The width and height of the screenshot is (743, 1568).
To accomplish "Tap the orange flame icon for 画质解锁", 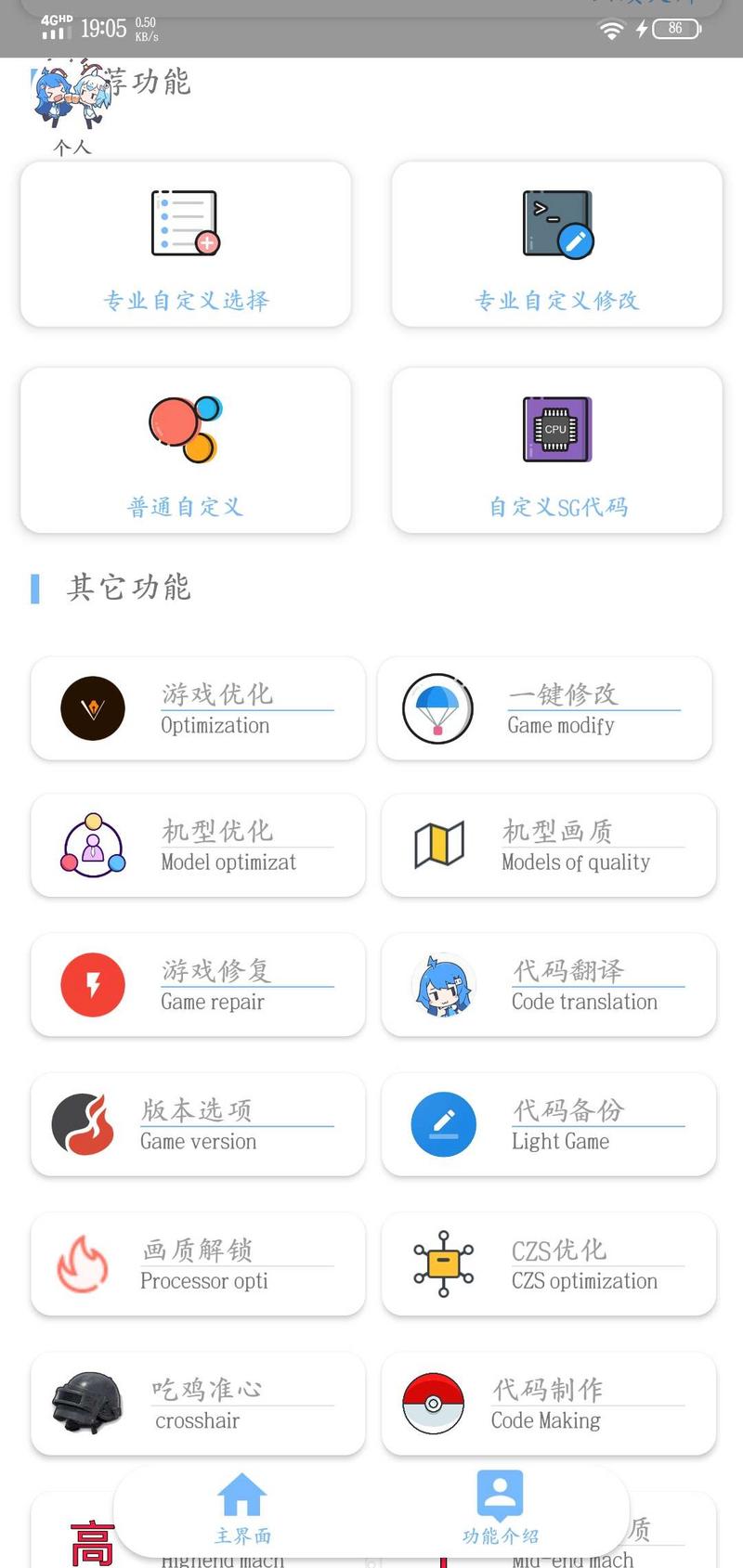I will click(x=84, y=1264).
